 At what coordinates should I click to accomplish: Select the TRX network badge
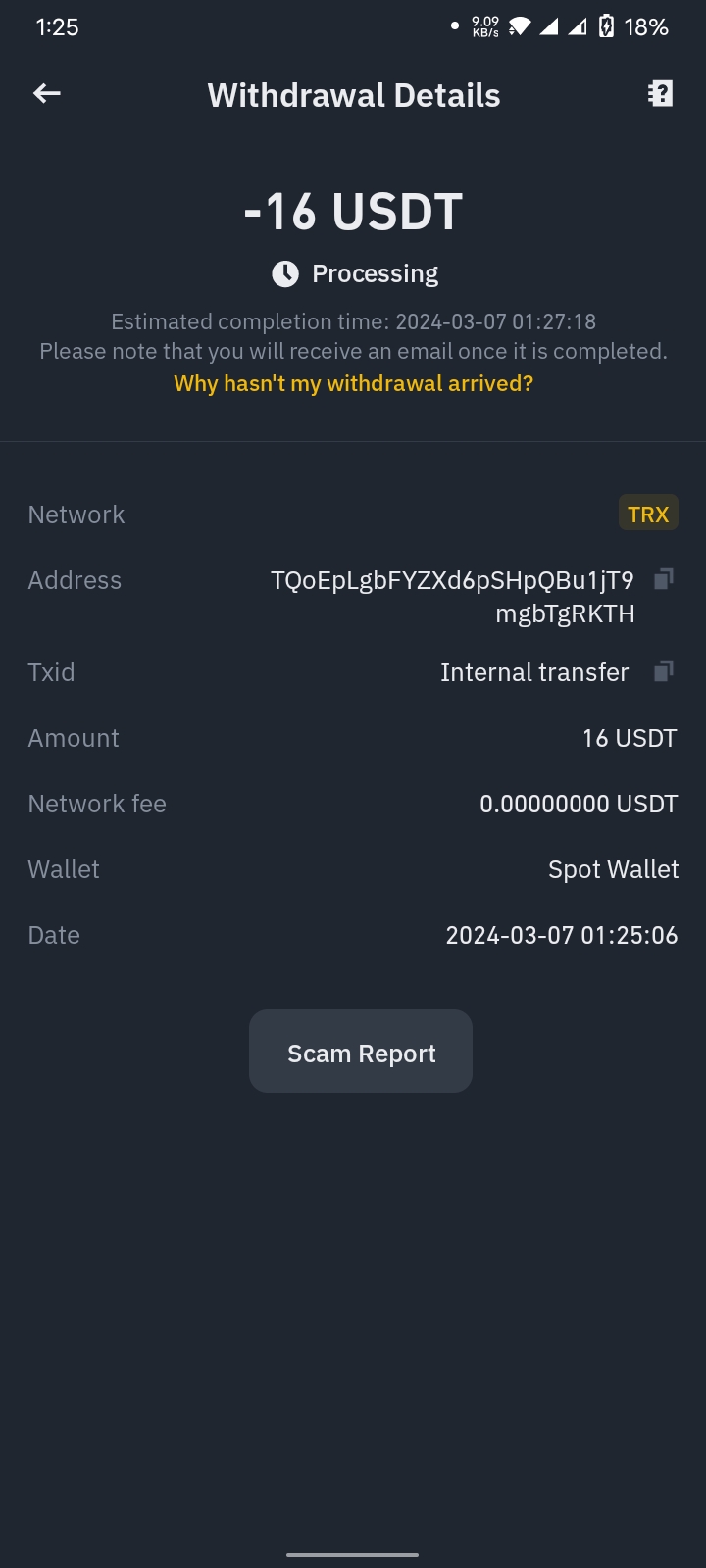[x=648, y=513]
